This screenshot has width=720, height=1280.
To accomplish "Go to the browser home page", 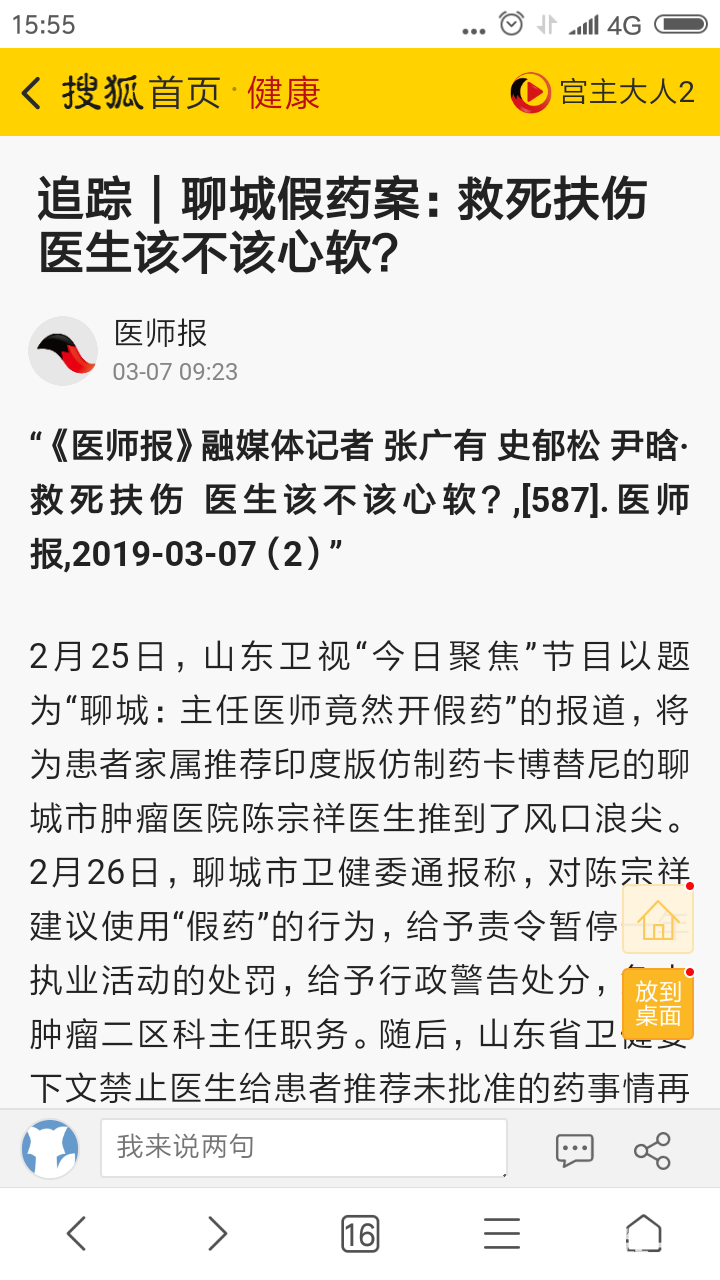I will pyautogui.click(x=643, y=1233).
